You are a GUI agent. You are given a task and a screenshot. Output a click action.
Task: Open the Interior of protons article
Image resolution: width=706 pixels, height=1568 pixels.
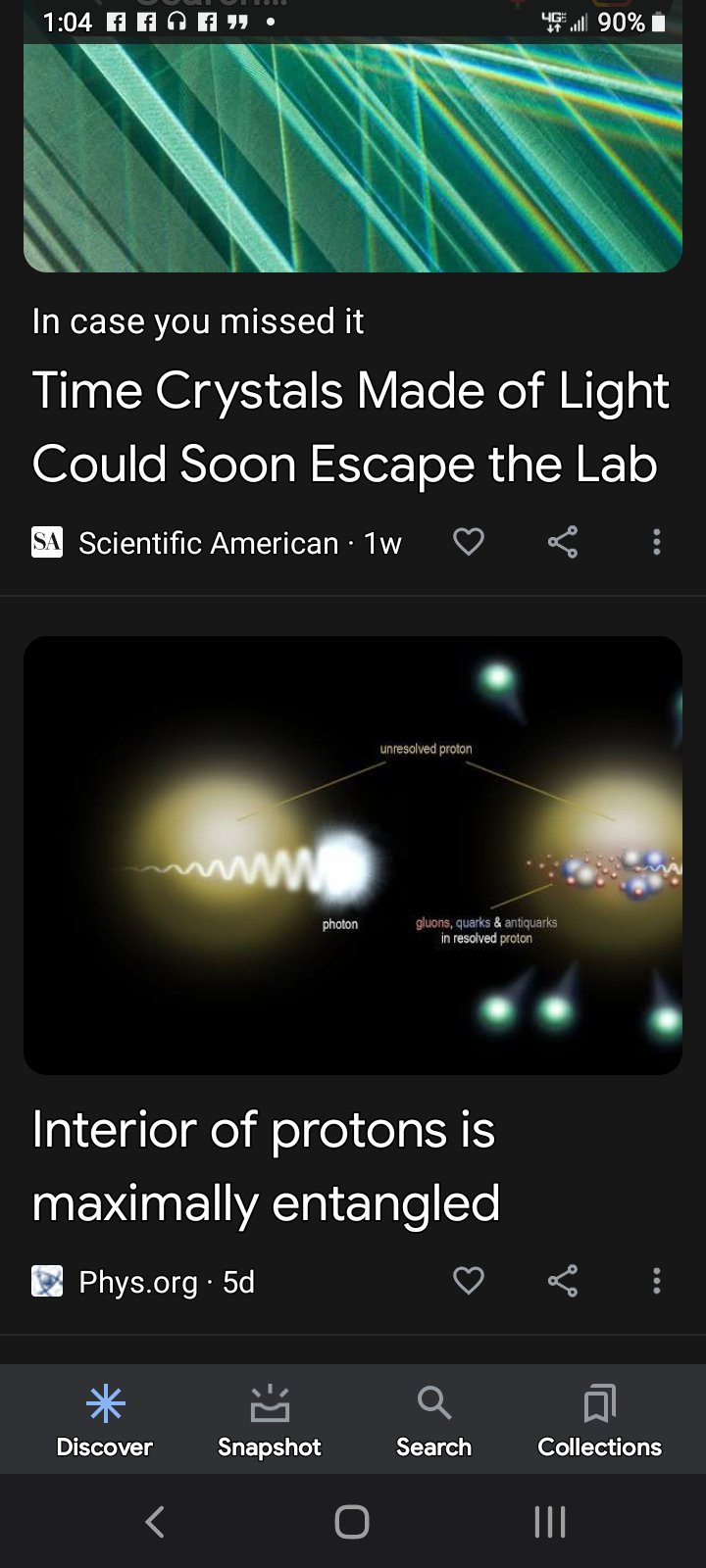(266, 1166)
